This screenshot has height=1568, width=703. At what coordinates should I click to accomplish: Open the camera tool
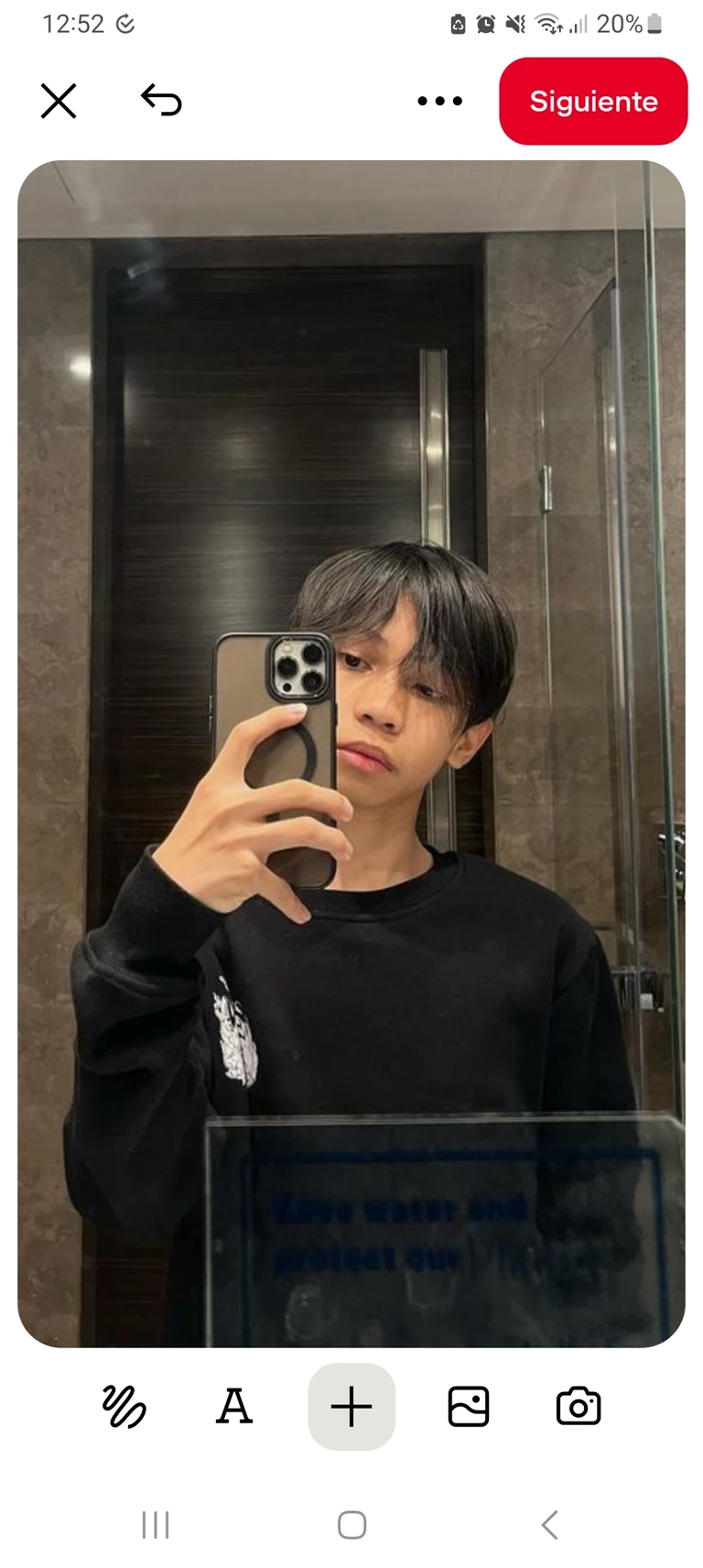579,1407
